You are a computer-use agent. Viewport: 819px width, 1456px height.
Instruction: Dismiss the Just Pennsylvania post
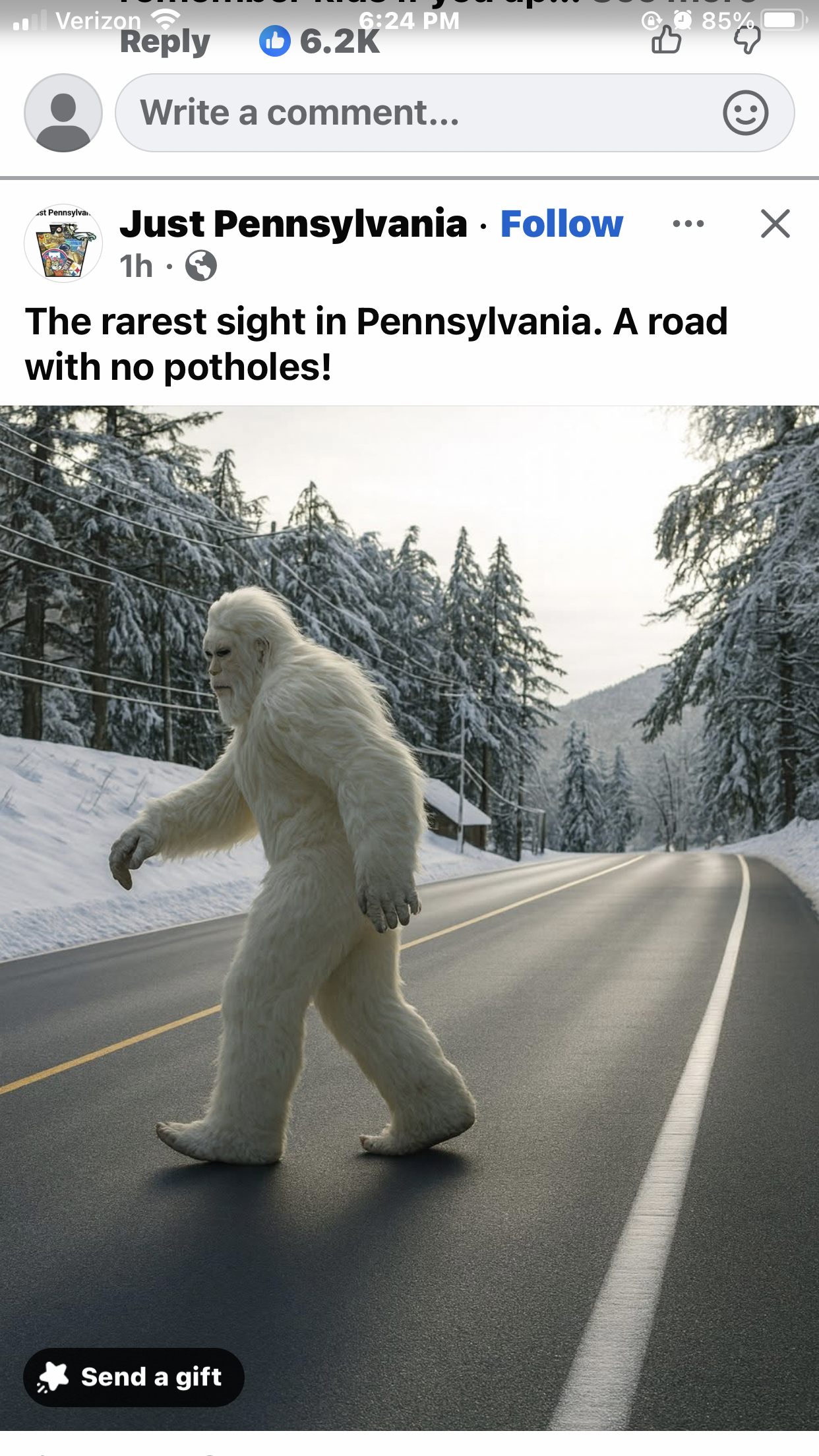pyautogui.click(x=775, y=224)
